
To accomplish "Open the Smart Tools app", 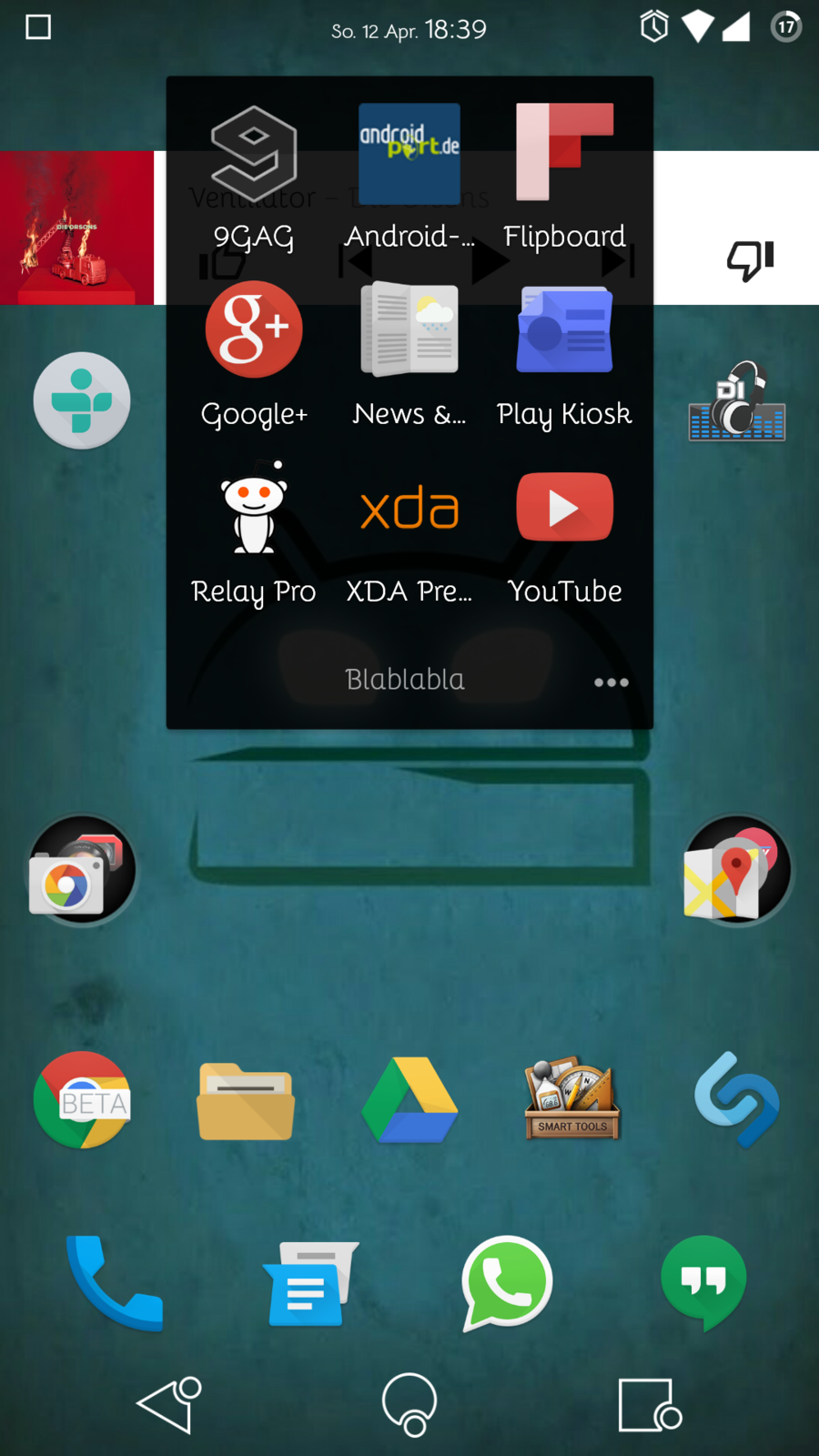I will tap(572, 1100).
